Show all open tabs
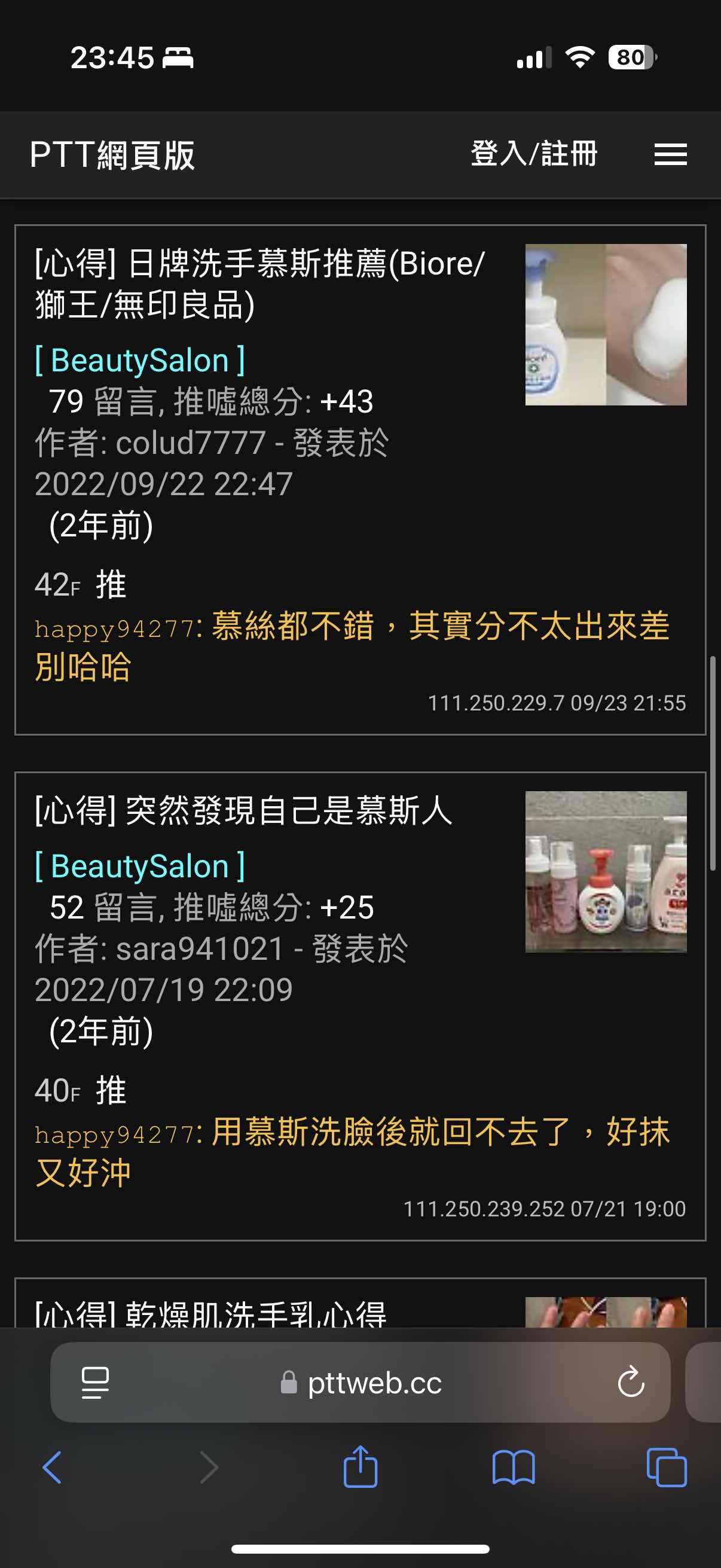The image size is (721, 1568). pyautogui.click(x=667, y=1467)
